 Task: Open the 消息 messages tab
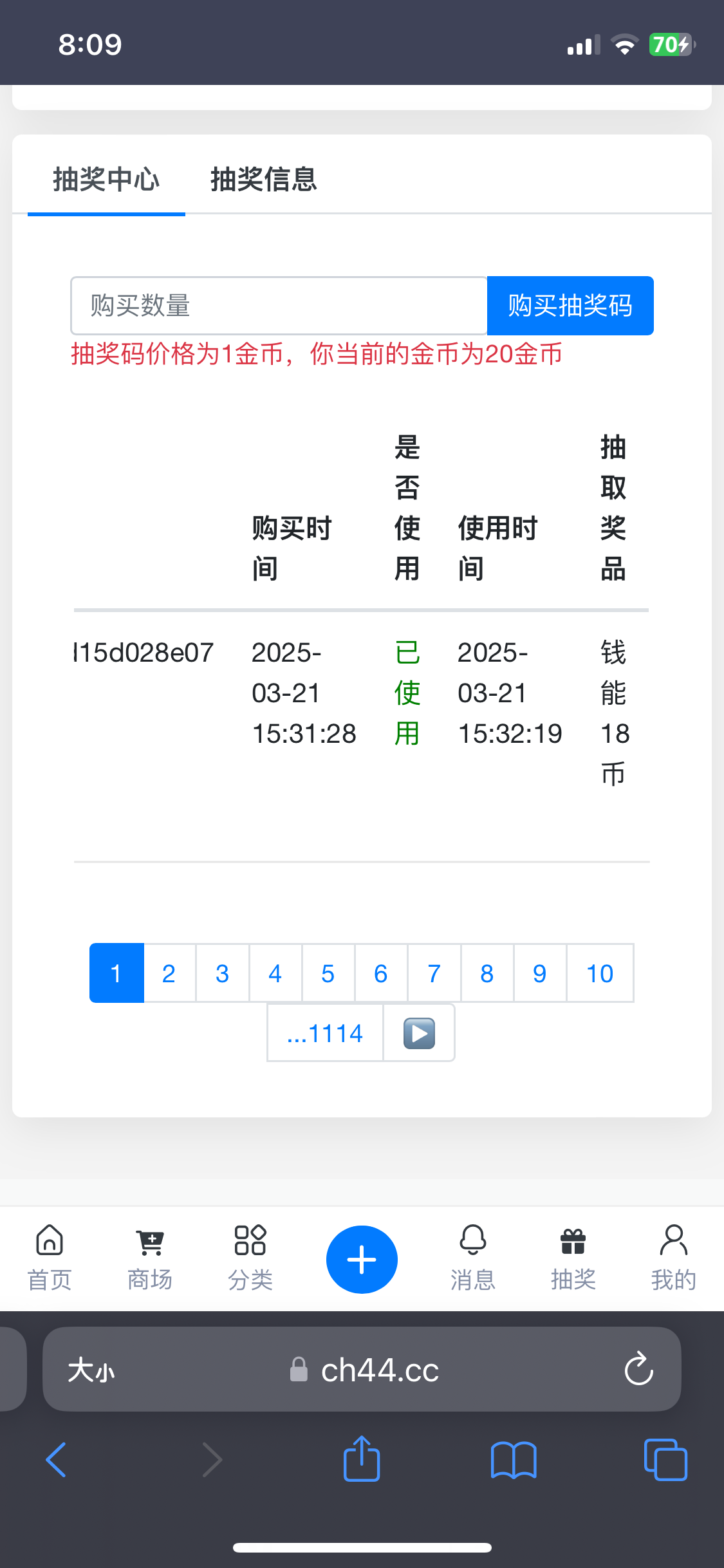pos(473,1258)
